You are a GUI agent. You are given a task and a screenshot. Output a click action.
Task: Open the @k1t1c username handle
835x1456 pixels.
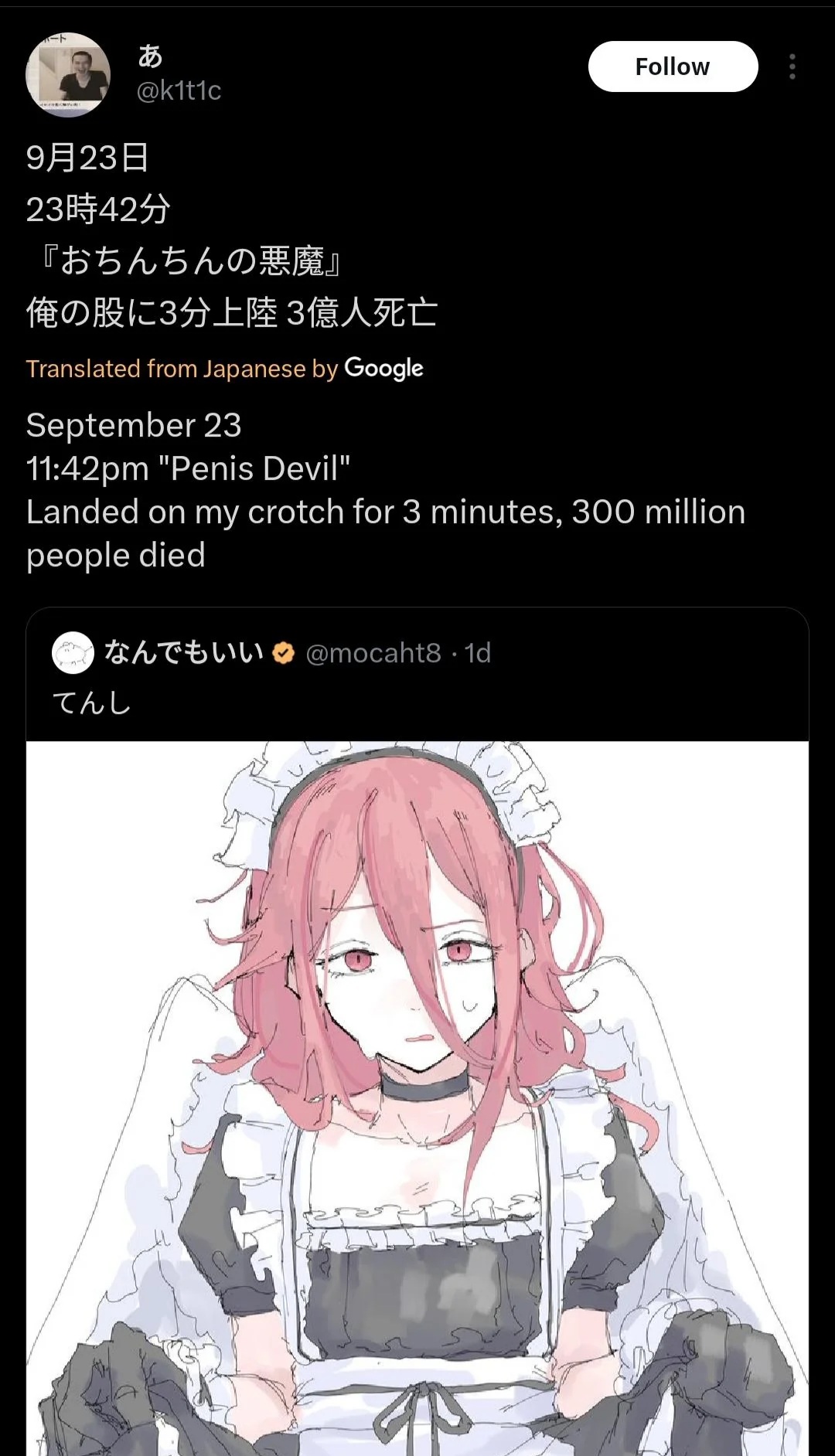[x=179, y=91]
